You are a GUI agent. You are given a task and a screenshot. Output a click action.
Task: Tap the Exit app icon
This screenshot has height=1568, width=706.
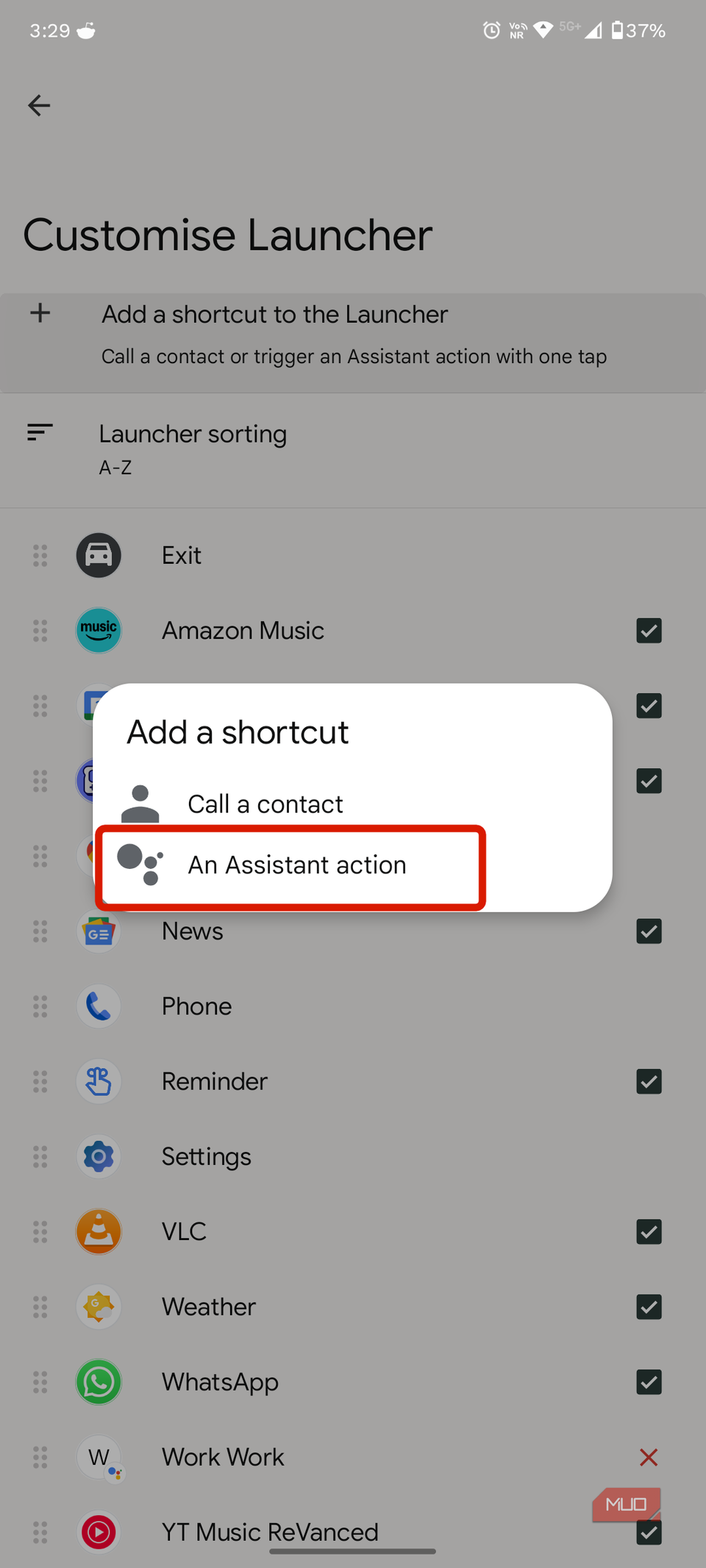tap(98, 555)
